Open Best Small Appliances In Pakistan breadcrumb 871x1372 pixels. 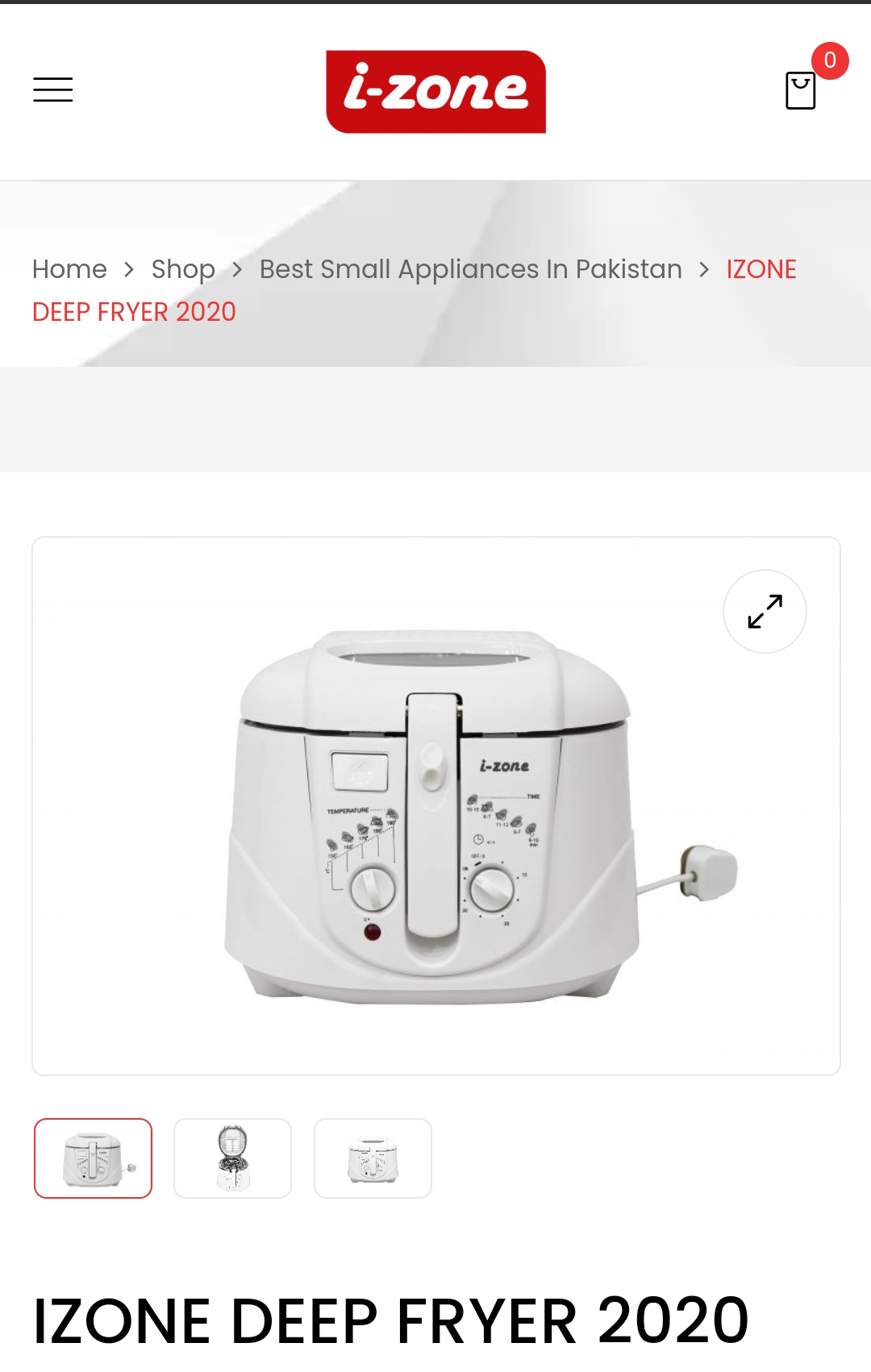(x=470, y=269)
